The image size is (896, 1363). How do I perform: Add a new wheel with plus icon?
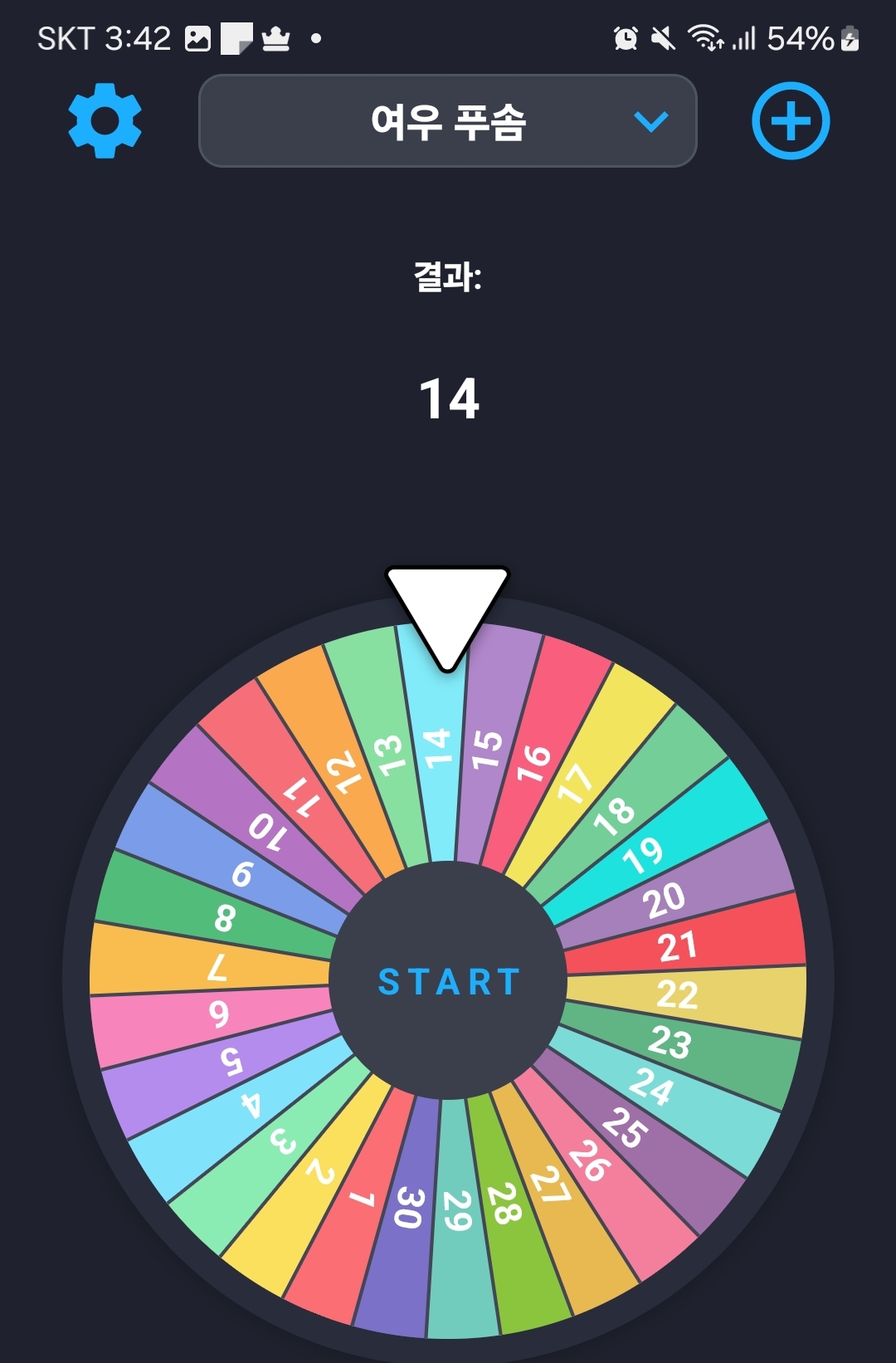pyautogui.click(x=791, y=121)
